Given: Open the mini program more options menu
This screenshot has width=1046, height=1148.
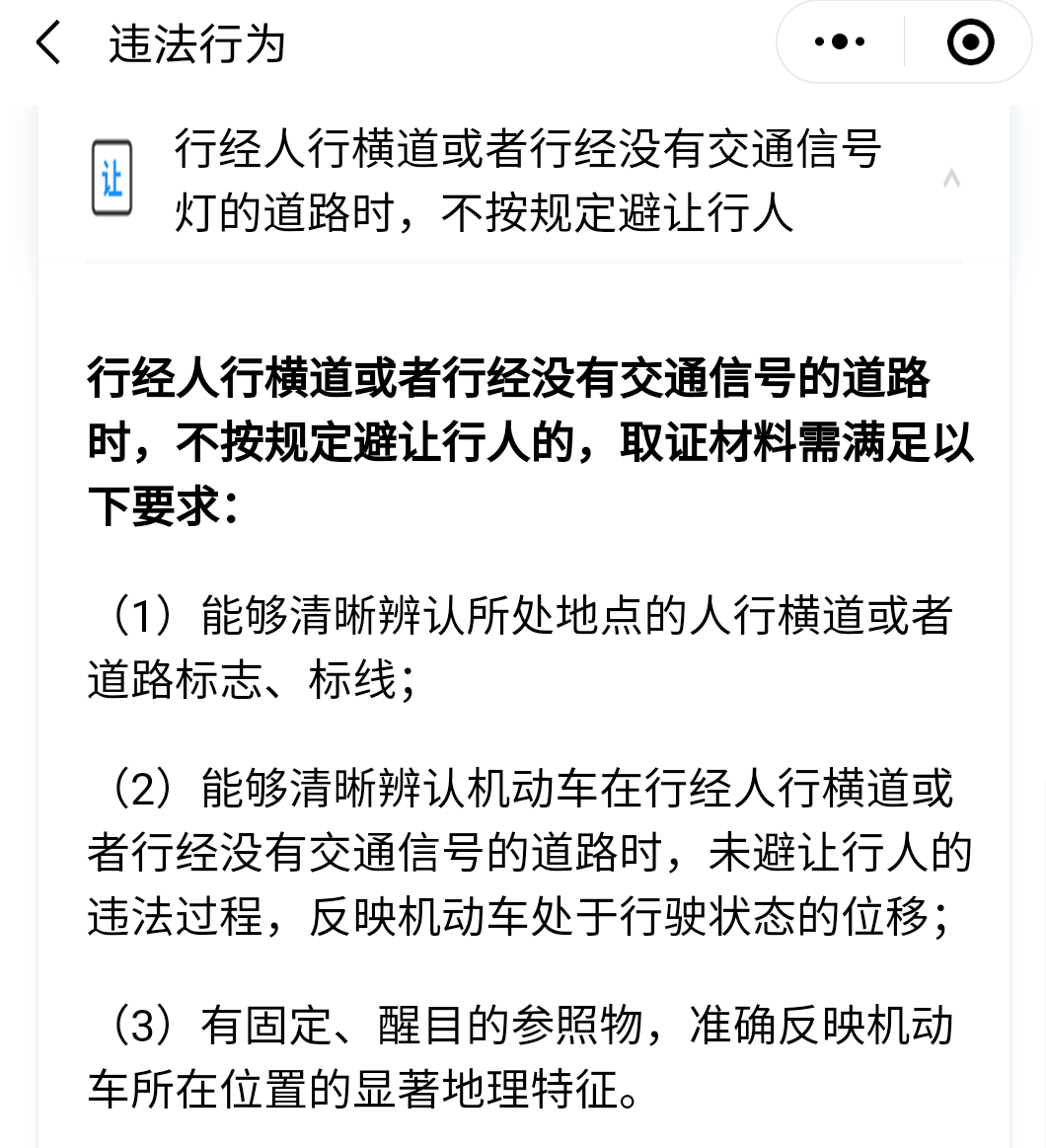Looking at the screenshot, I should point(841,42).
